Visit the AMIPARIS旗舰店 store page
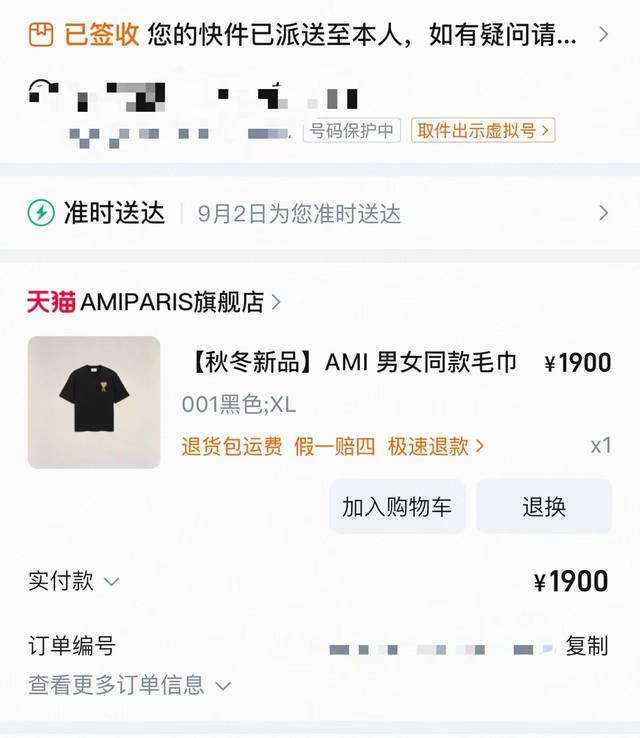Viewport: 640px width, 738px height. click(155, 302)
